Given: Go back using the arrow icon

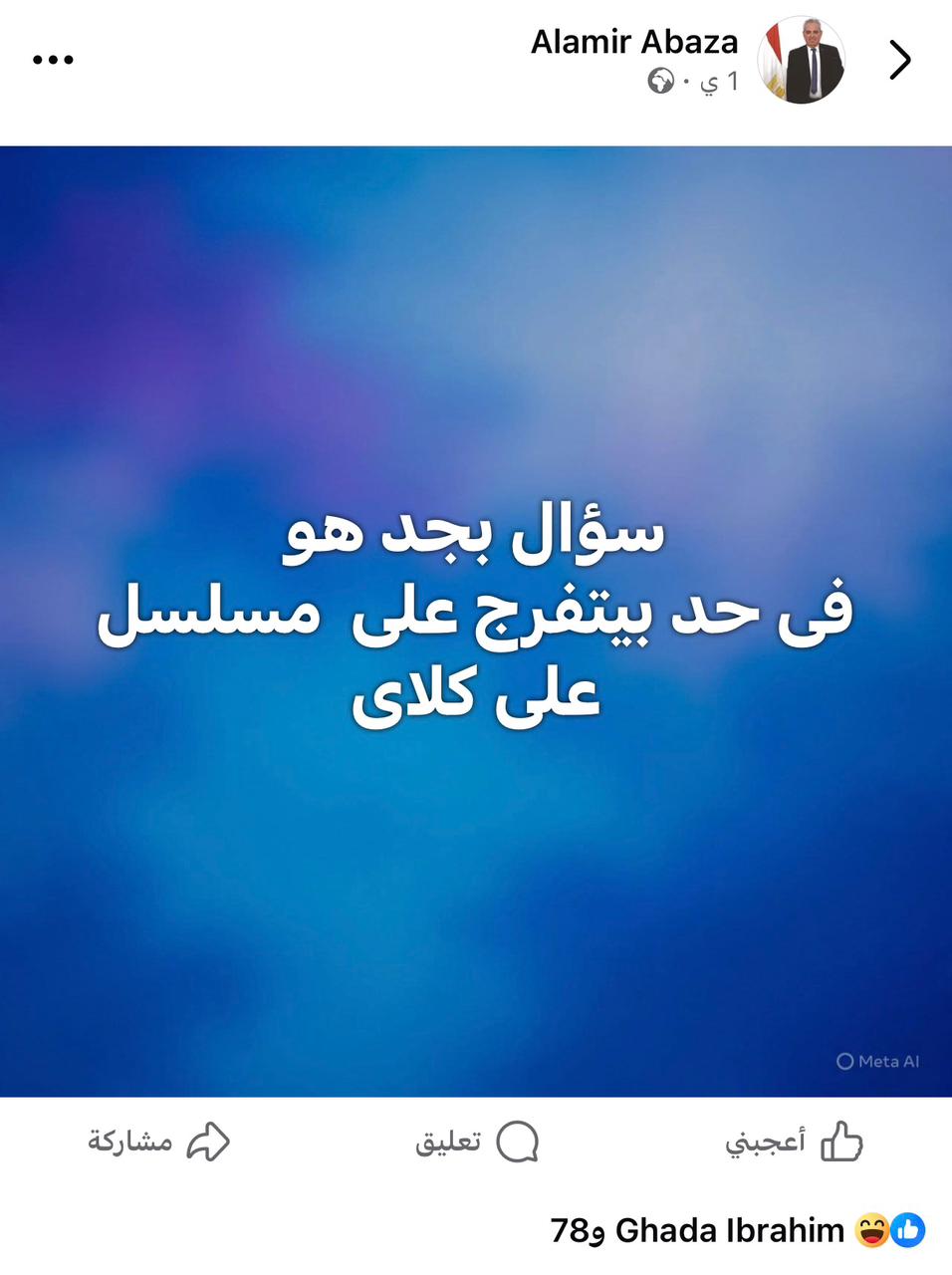Looking at the screenshot, I should click(899, 60).
